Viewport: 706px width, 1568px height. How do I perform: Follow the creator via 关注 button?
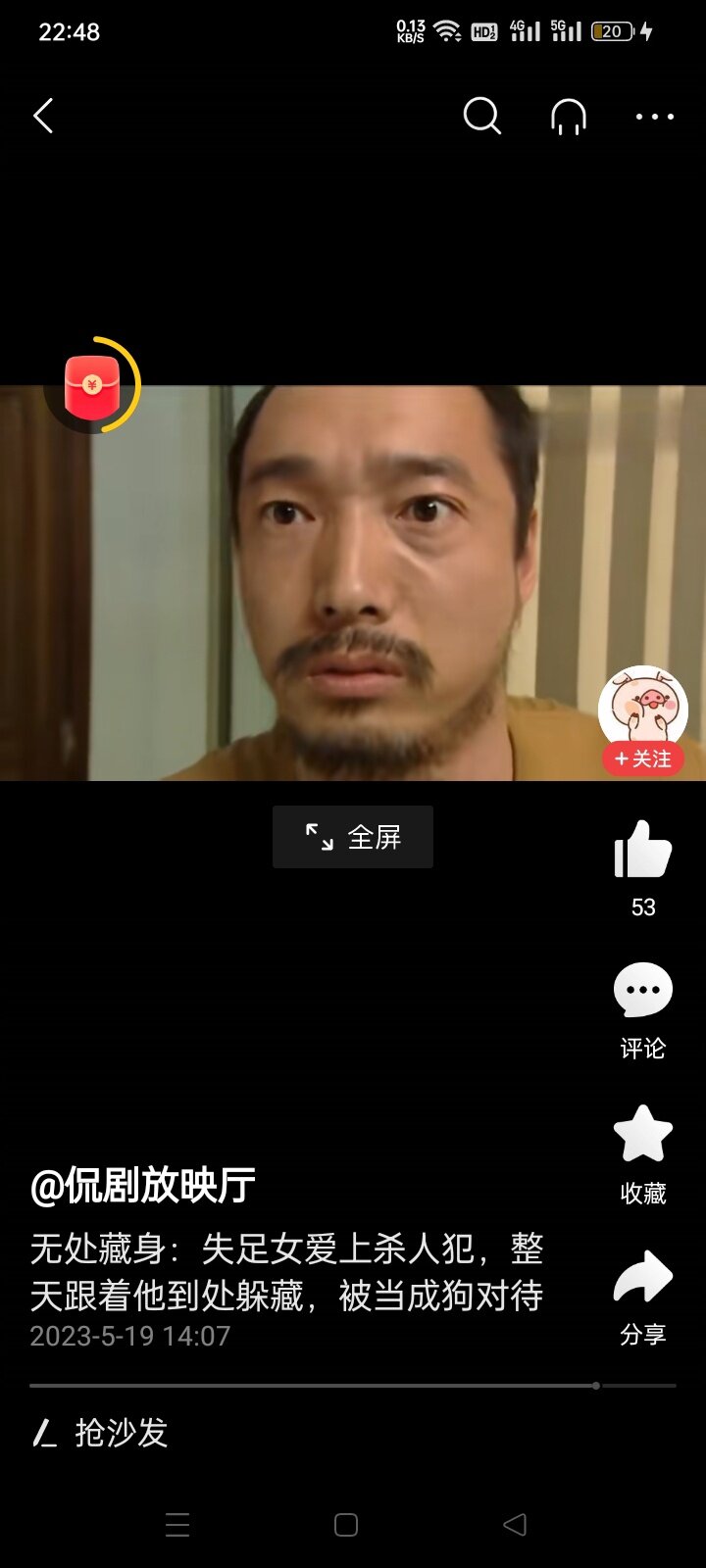643,759
